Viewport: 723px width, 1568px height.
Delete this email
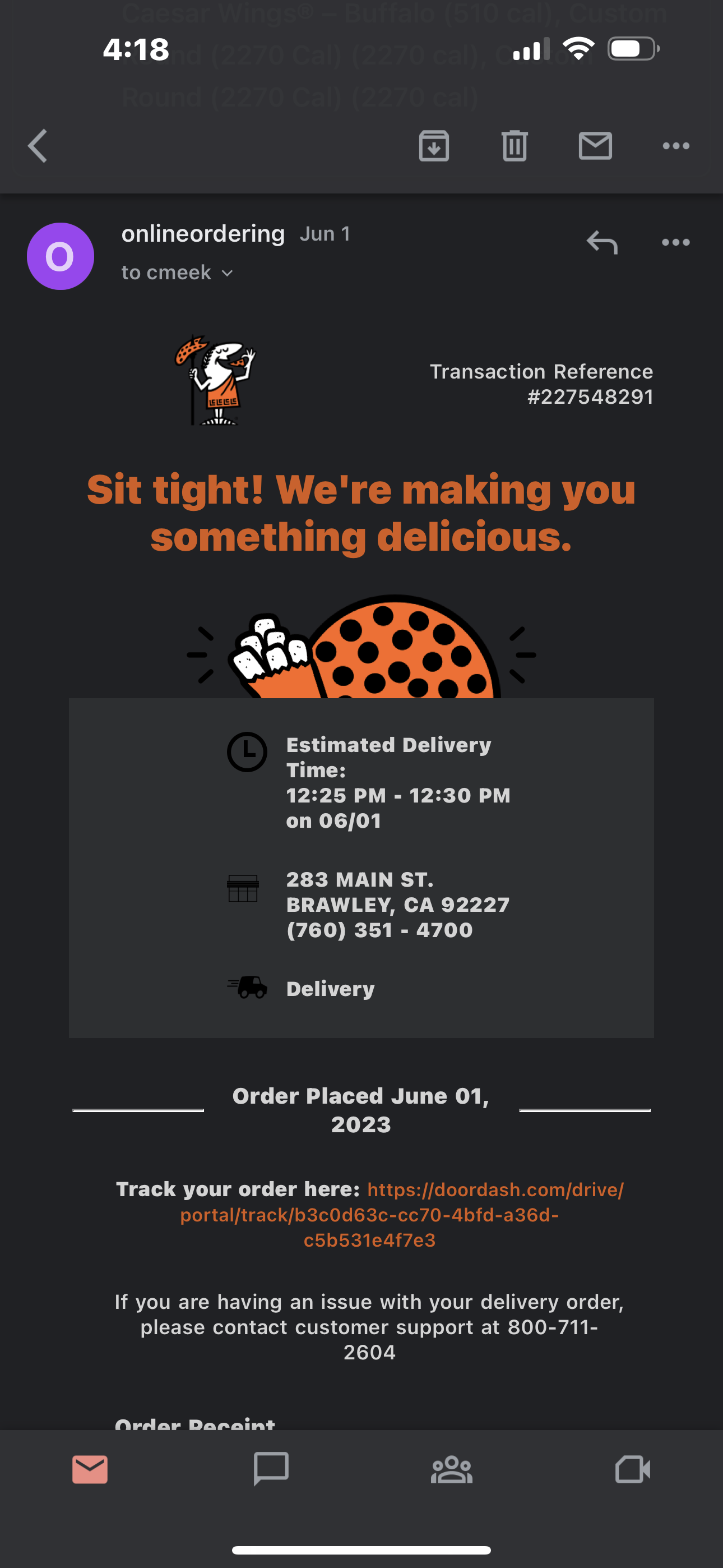coord(515,146)
